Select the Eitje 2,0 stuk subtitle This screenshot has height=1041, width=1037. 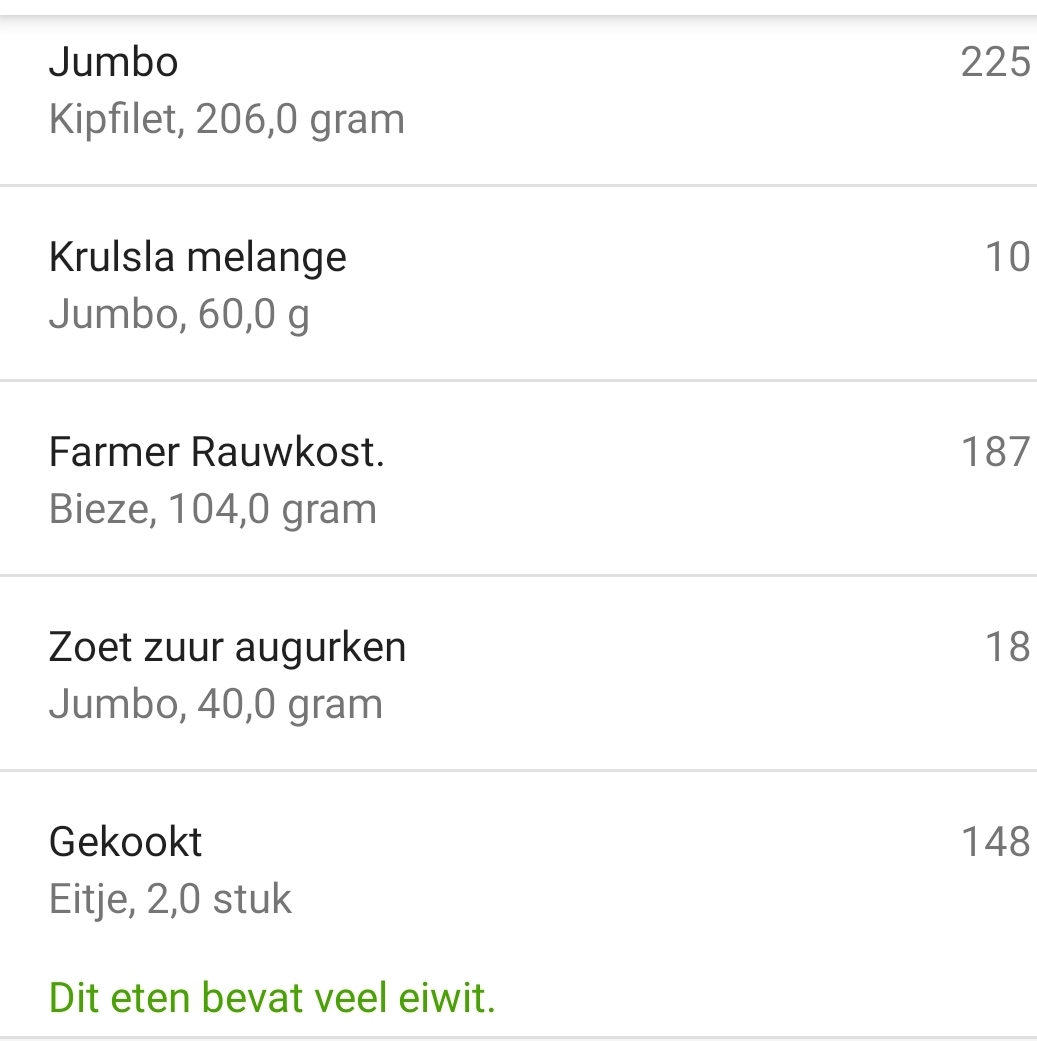(x=169, y=898)
